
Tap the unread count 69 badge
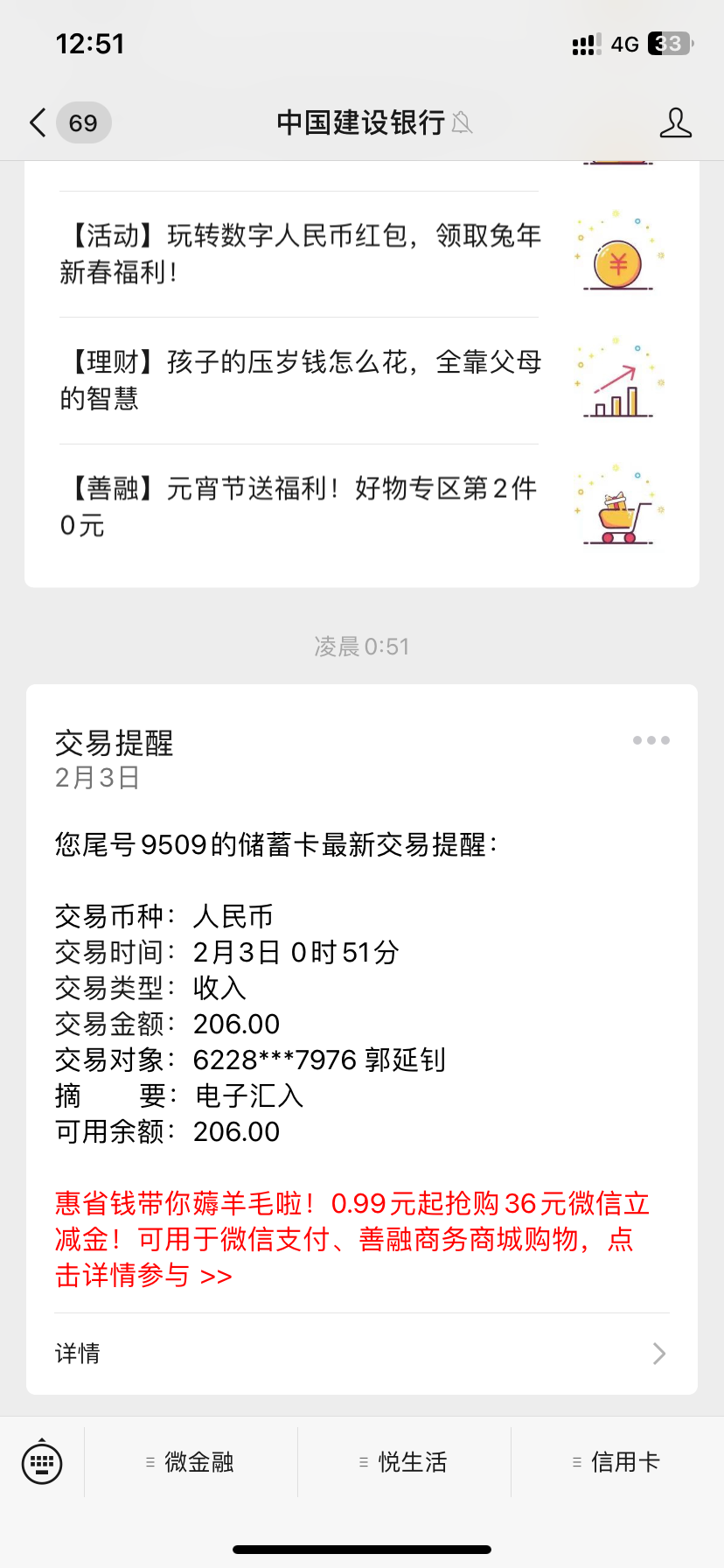pyautogui.click(x=82, y=122)
